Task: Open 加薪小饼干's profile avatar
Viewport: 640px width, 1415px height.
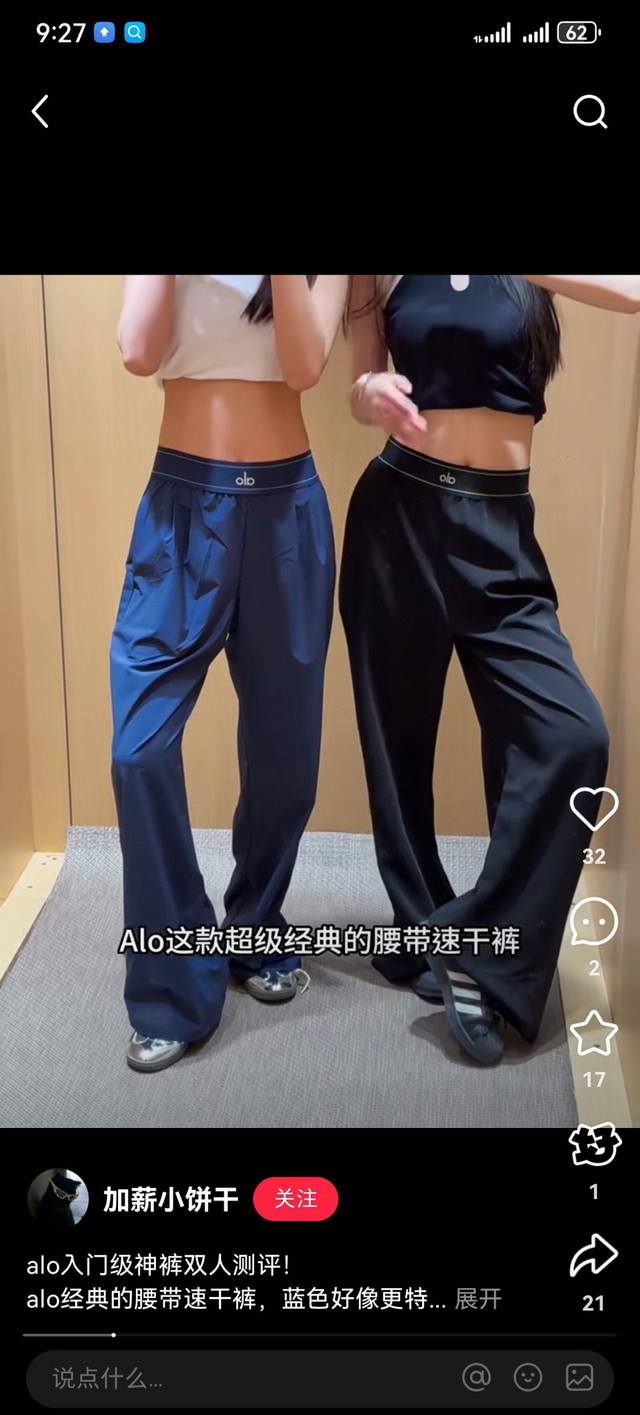Action: 57,1198
